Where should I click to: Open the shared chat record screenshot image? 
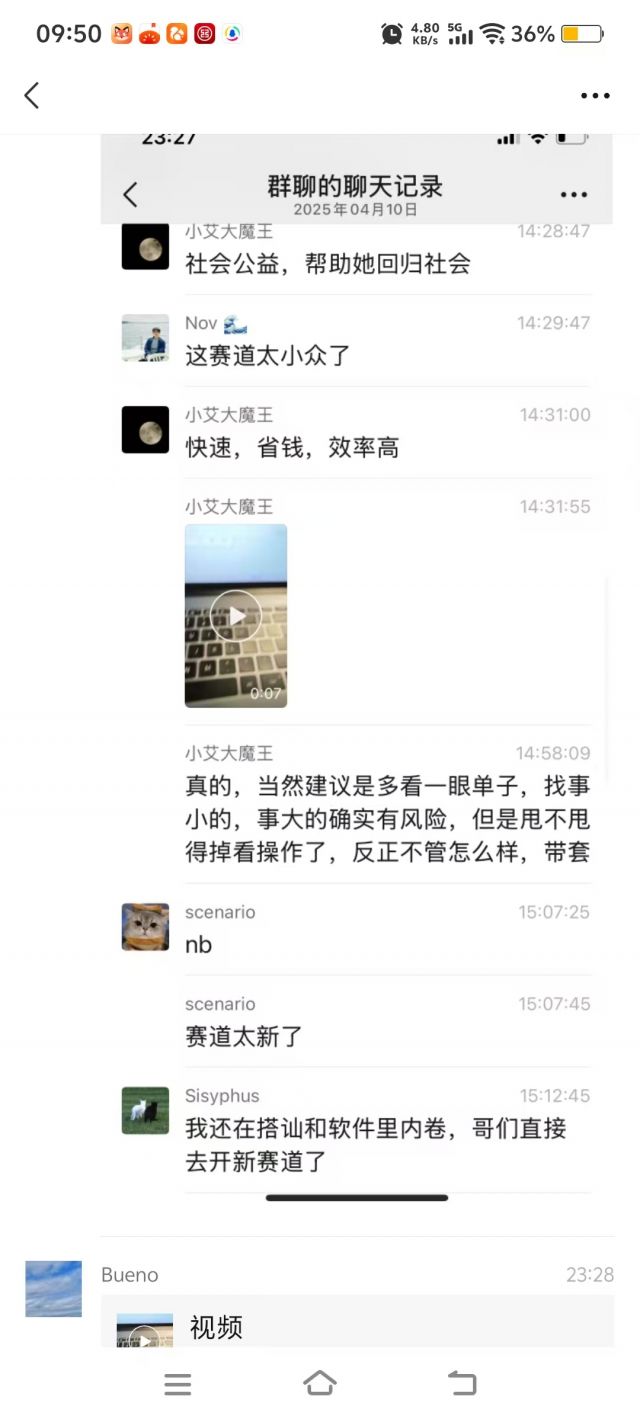click(356, 670)
